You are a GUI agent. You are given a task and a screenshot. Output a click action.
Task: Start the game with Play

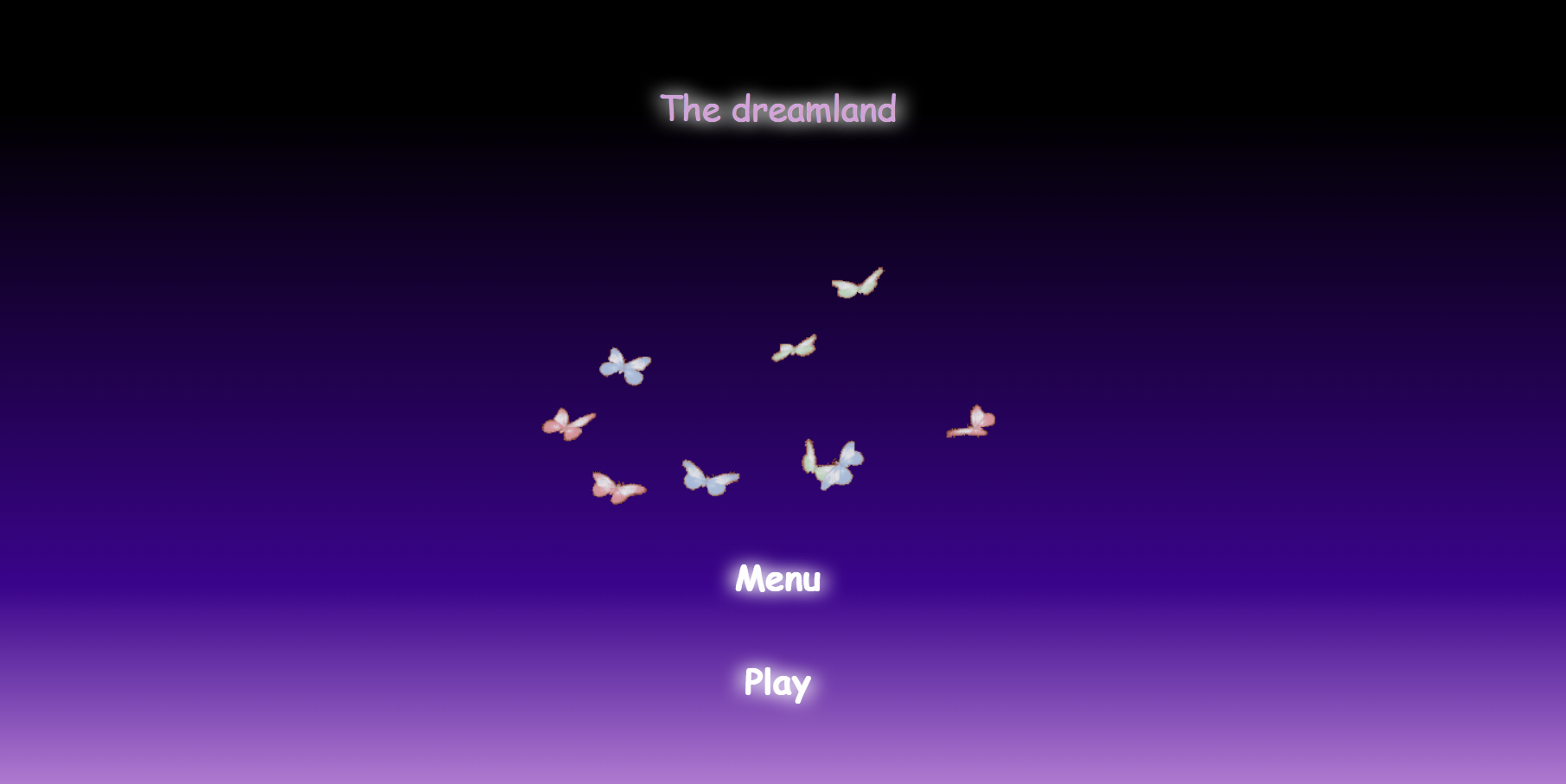777,683
